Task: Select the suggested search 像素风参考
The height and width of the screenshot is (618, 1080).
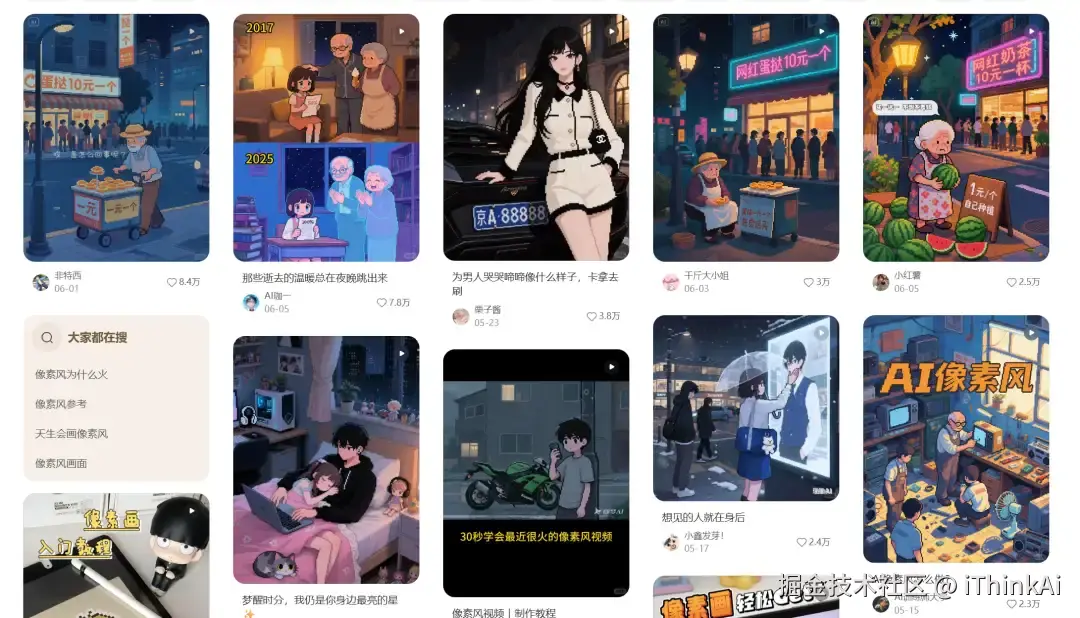Action: coord(61,404)
